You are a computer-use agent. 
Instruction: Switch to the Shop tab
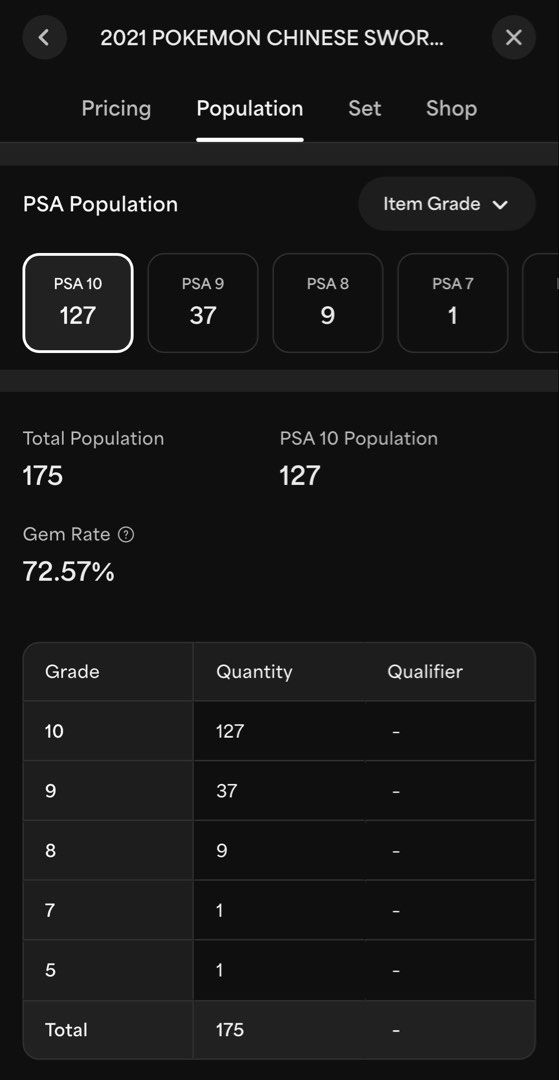[451, 108]
